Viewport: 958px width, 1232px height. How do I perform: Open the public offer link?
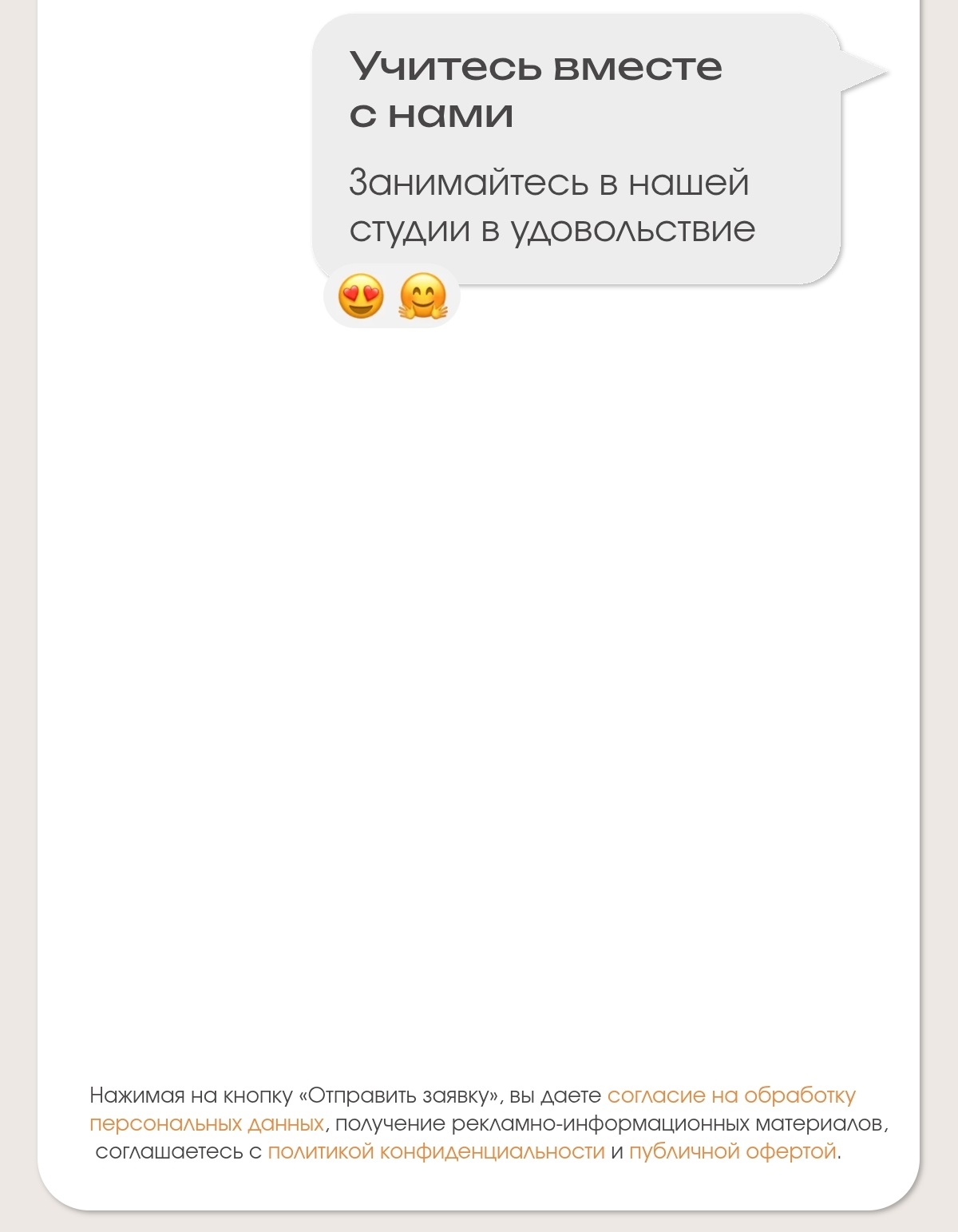click(733, 1151)
